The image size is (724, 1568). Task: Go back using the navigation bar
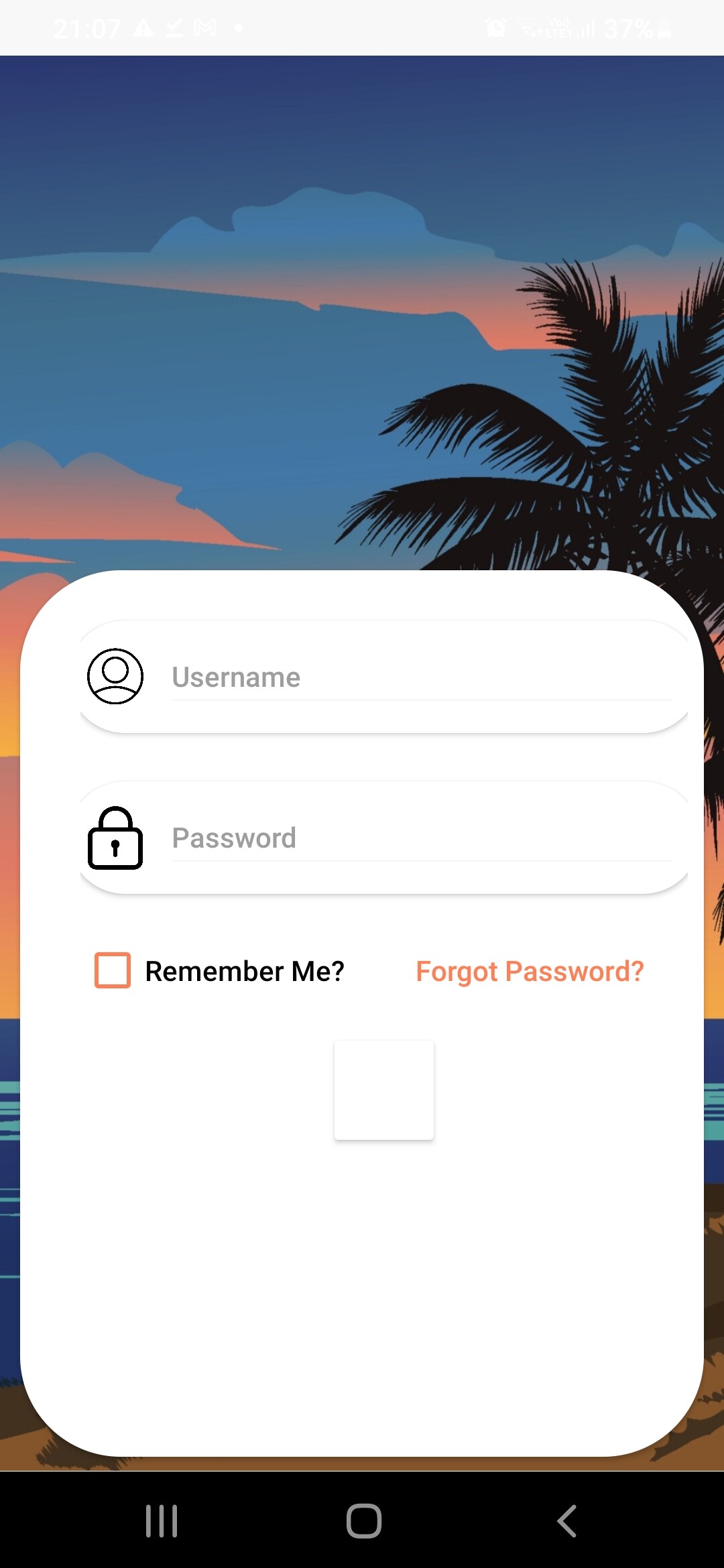[x=567, y=1520]
